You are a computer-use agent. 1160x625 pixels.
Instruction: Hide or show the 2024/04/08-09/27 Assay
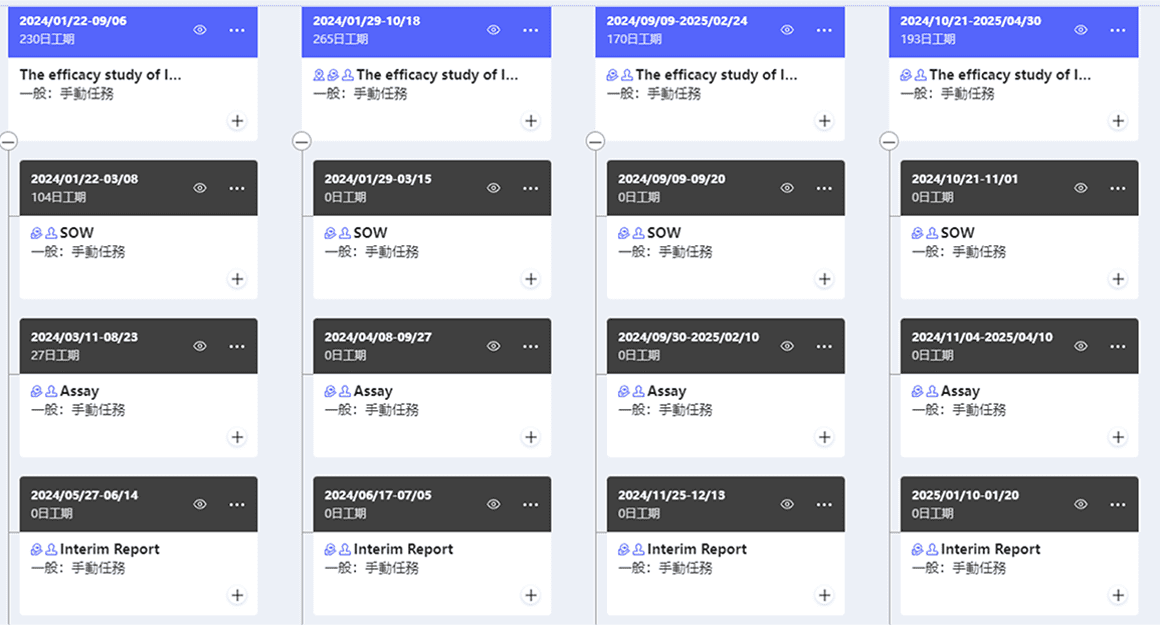click(493, 346)
